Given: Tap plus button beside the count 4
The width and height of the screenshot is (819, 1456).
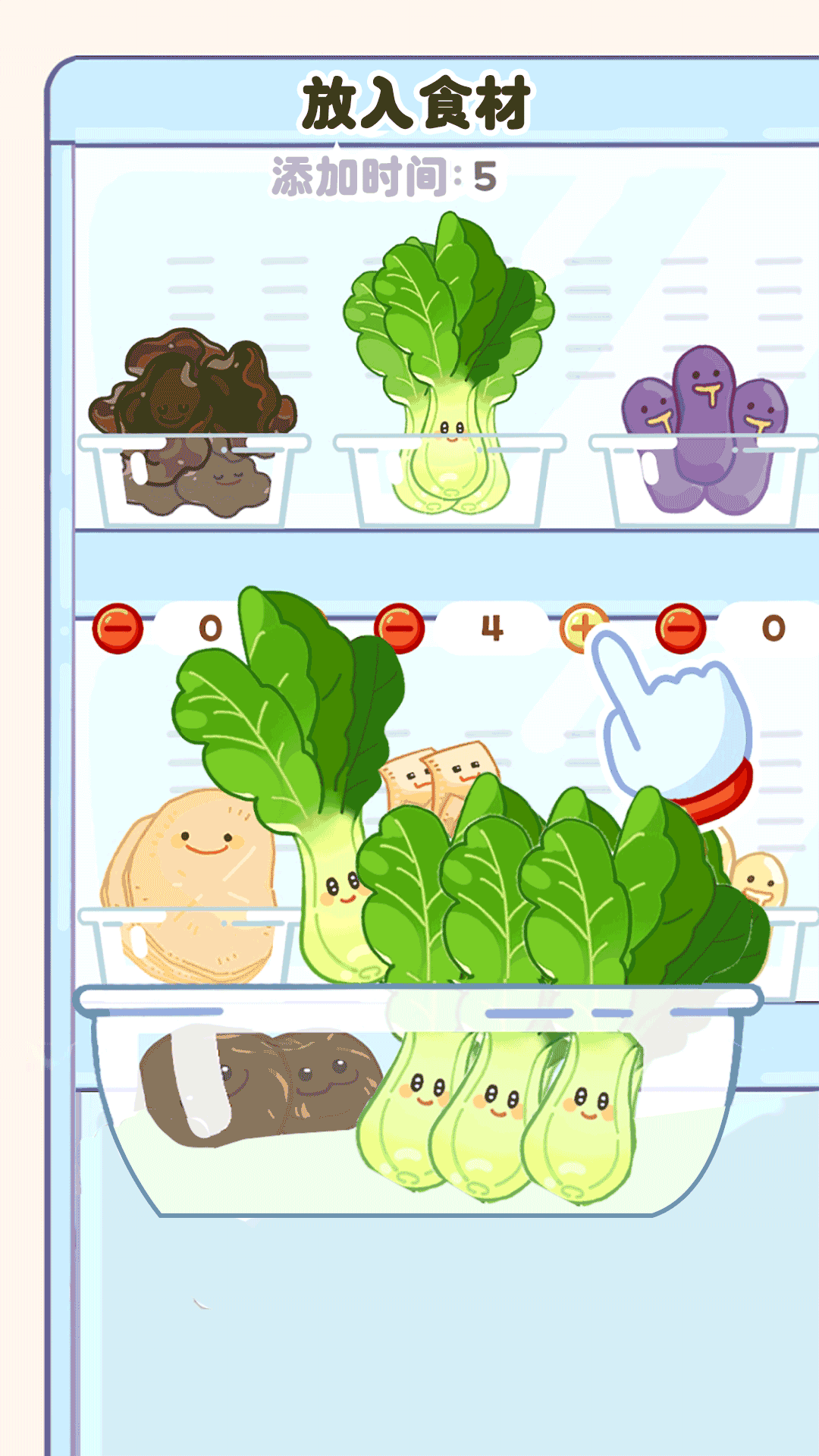Looking at the screenshot, I should coord(581,626).
